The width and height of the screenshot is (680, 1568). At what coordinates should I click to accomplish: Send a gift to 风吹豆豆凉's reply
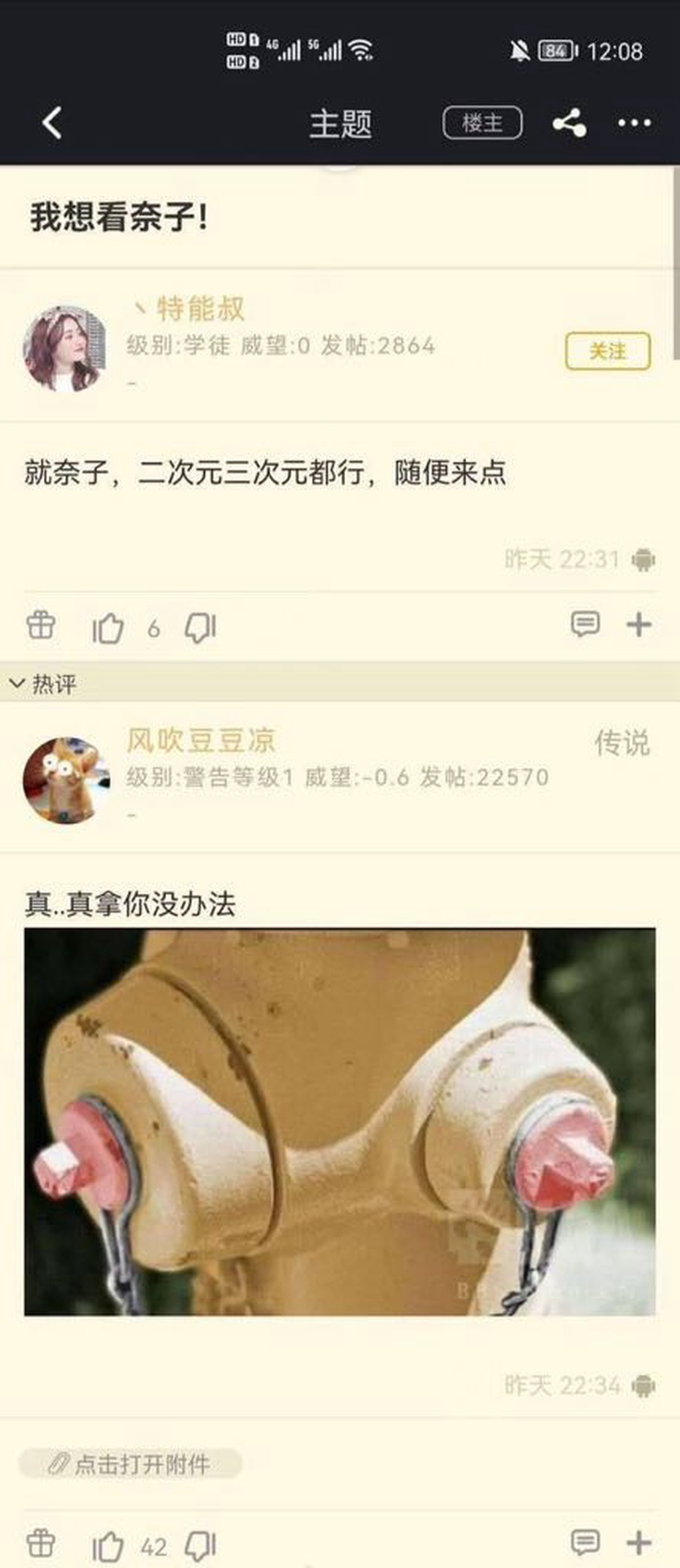coord(41,1543)
